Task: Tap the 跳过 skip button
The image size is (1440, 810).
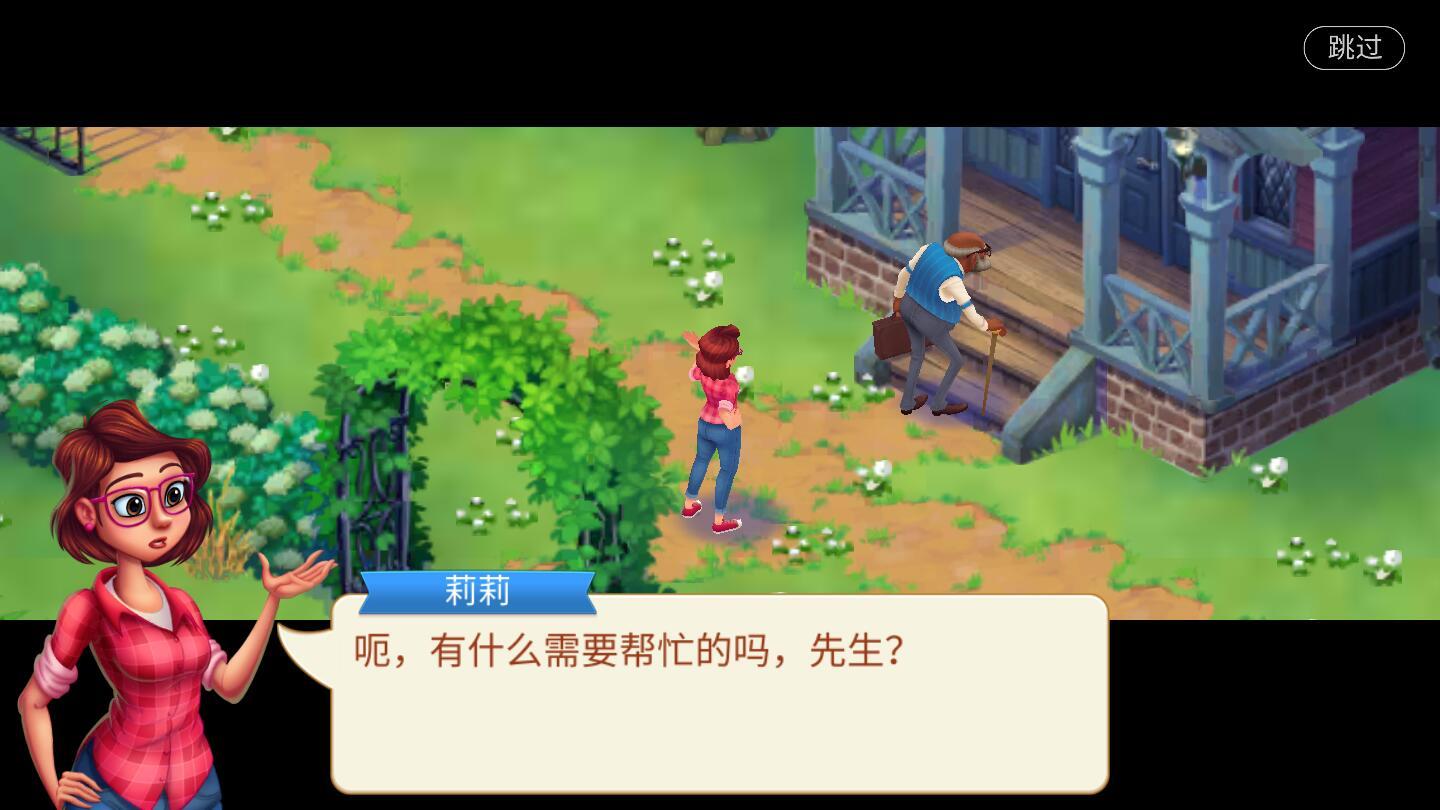Action: 1353,47
